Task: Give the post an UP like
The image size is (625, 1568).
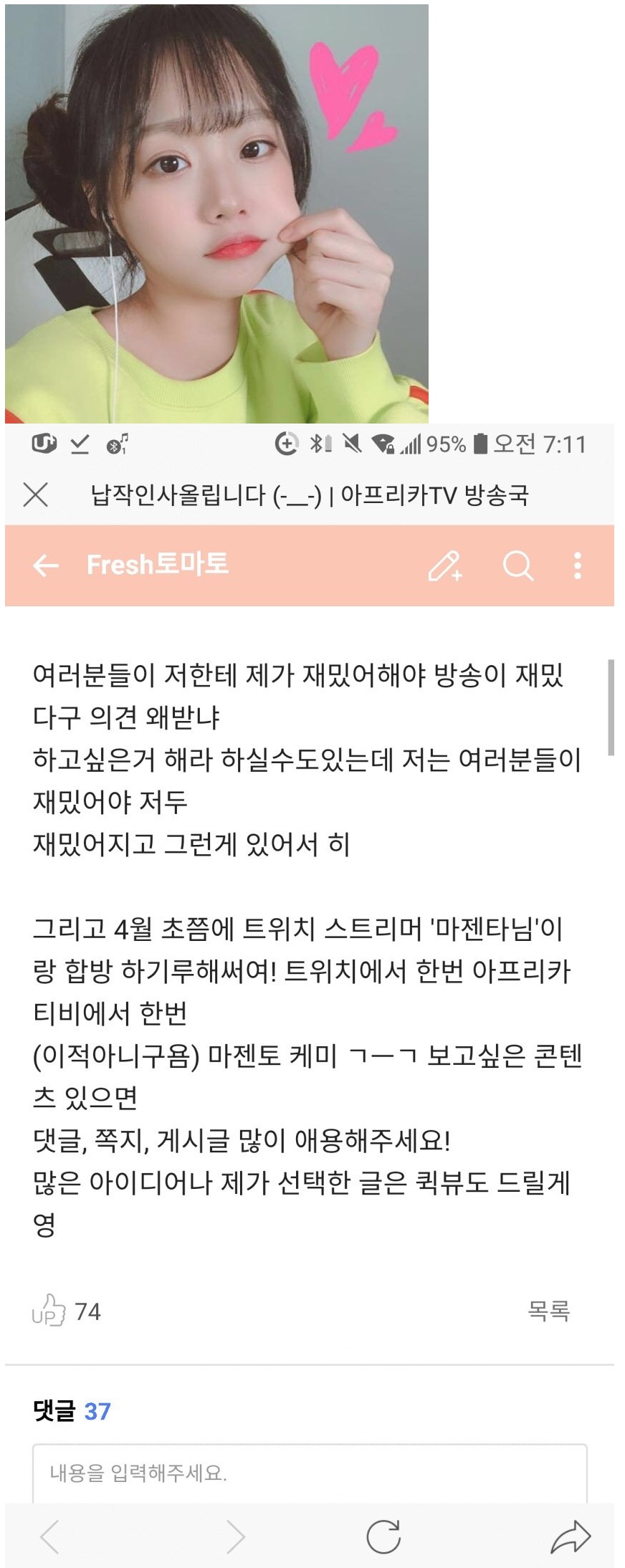Action: 49,1311
